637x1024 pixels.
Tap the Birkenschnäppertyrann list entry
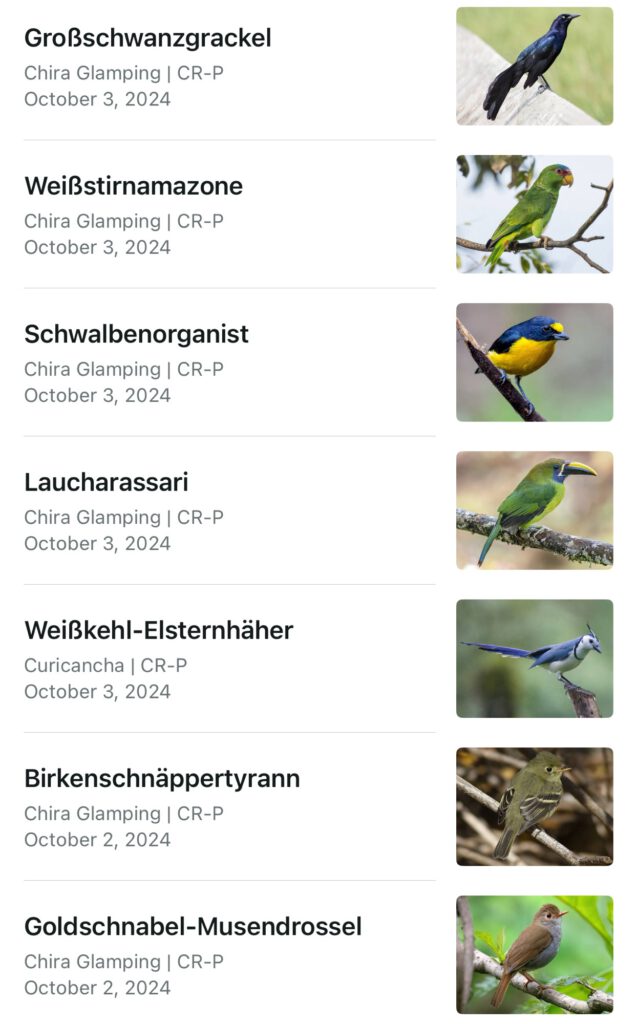coord(162,779)
